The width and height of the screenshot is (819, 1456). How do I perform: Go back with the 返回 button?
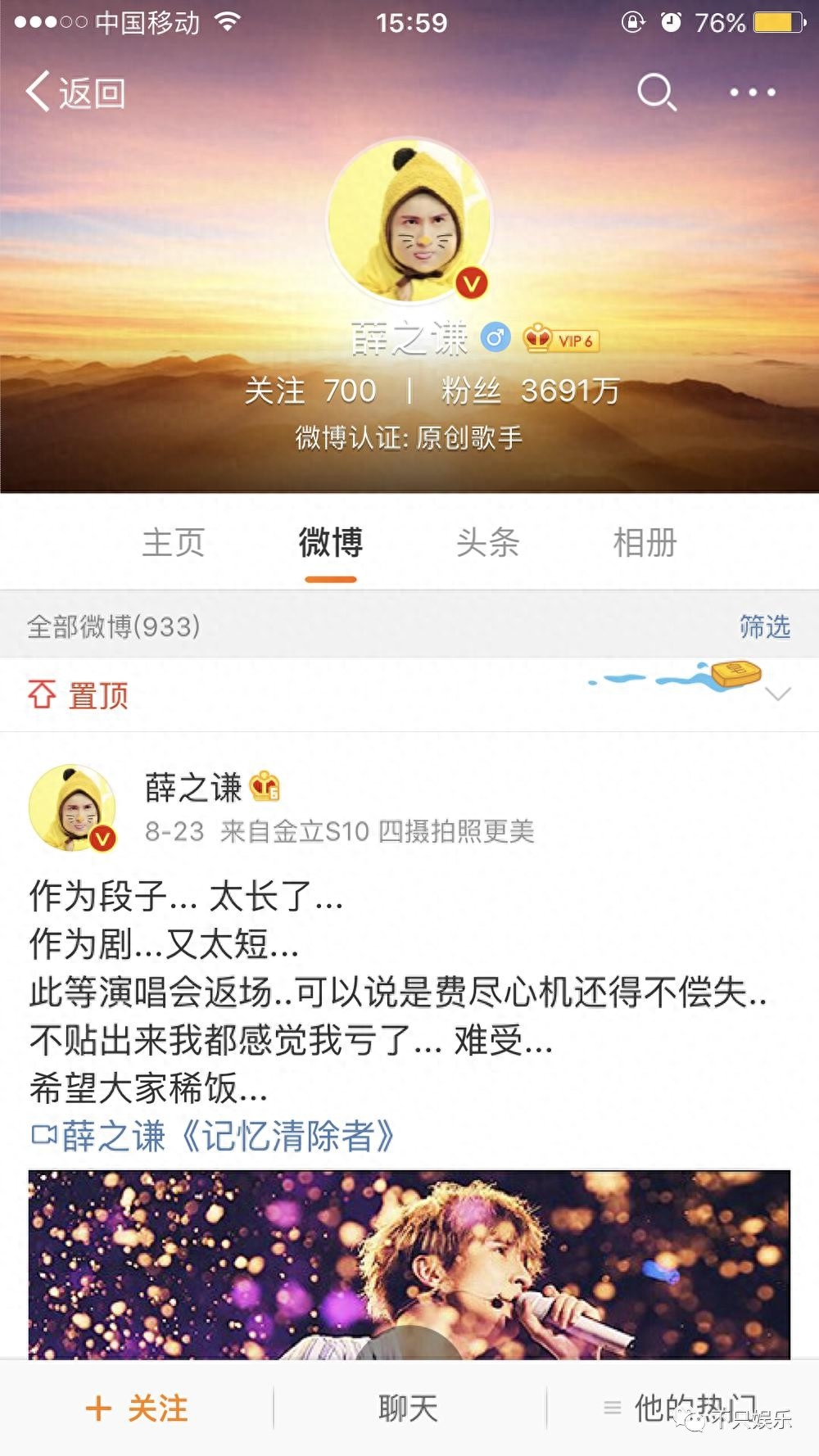[75, 92]
